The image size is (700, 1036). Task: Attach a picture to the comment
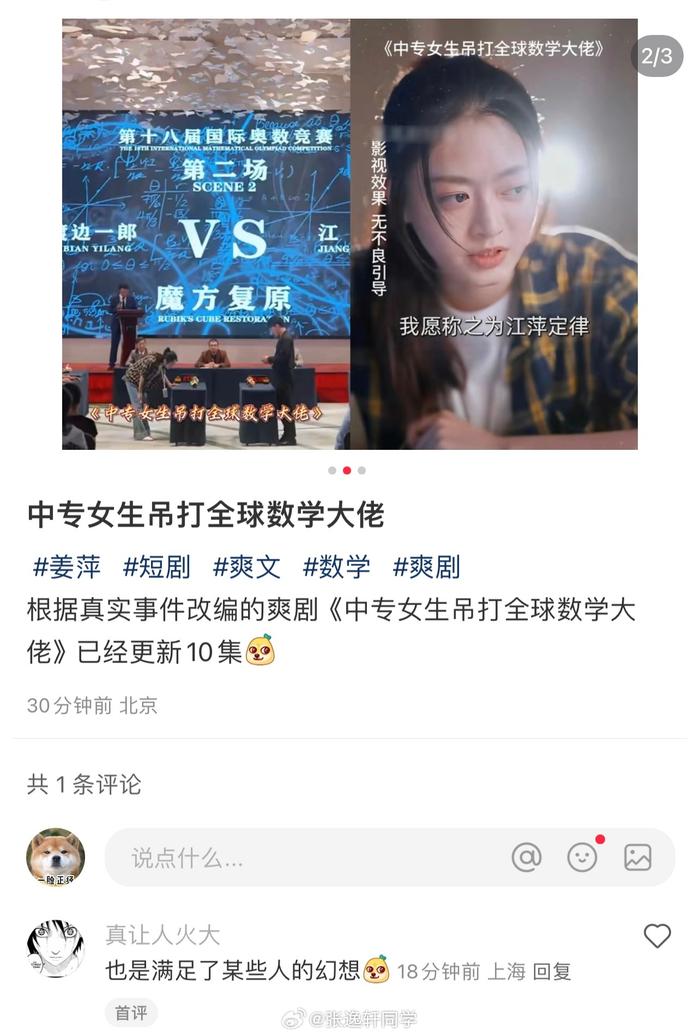(638, 857)
